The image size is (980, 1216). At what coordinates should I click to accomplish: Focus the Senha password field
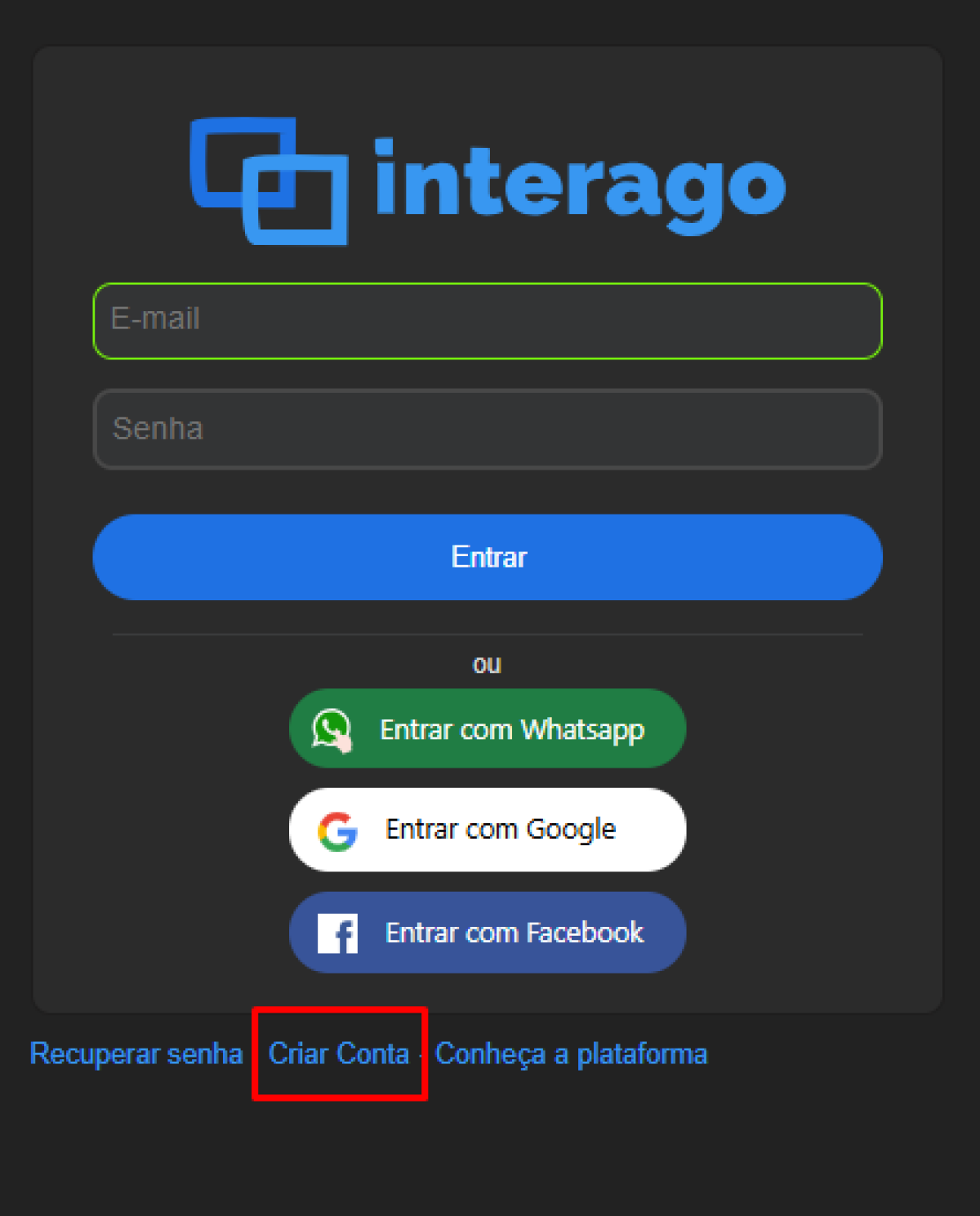tap(488, 429)
